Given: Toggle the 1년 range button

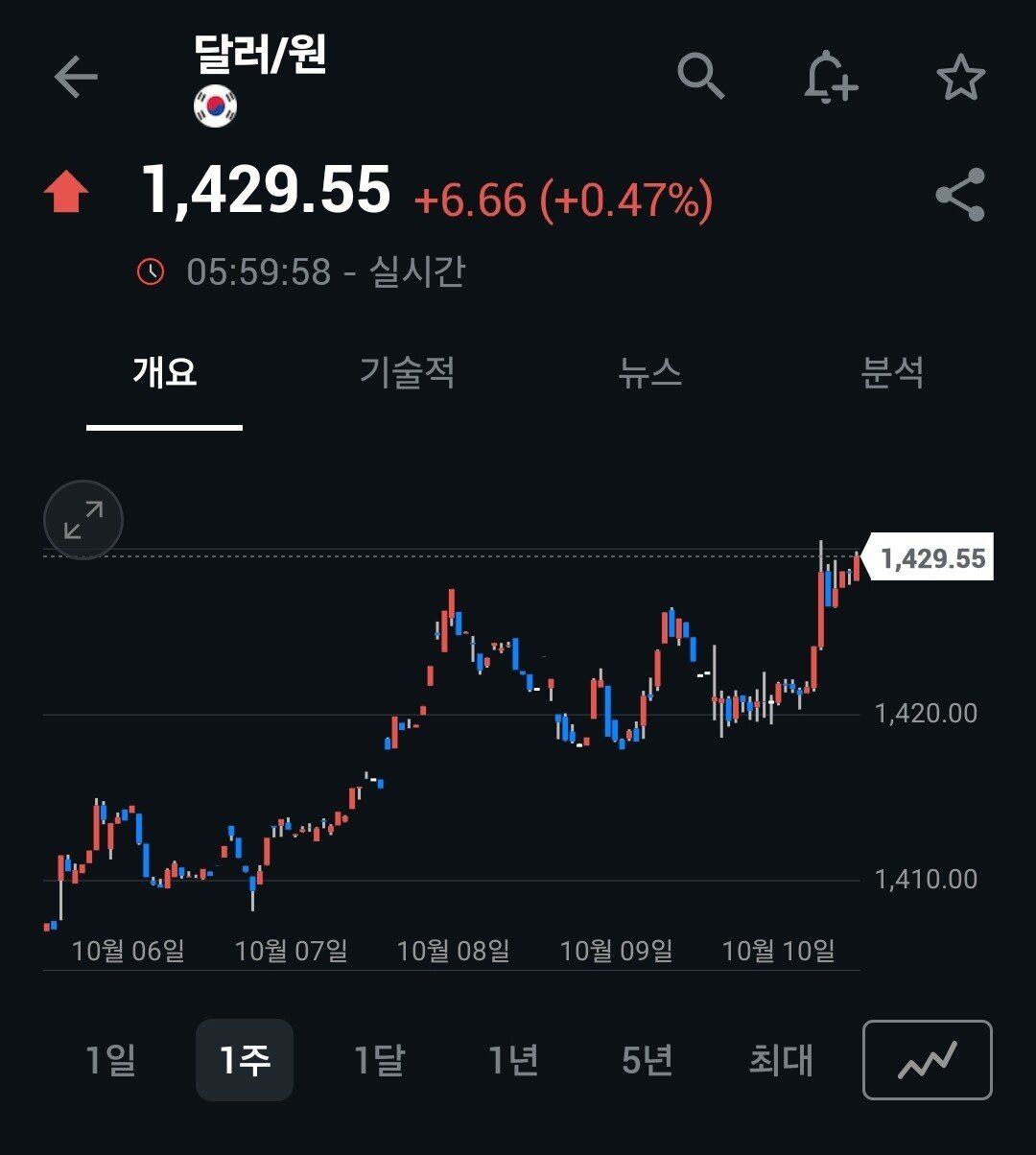Looking at the screenshot, I should coord(513,1062).
